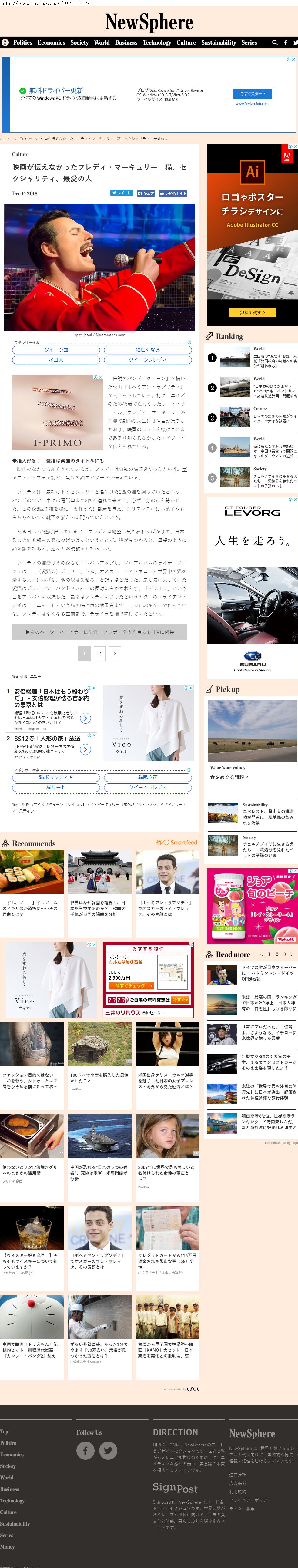
Task: Switch to the Culture section
Action: [186, 42]
